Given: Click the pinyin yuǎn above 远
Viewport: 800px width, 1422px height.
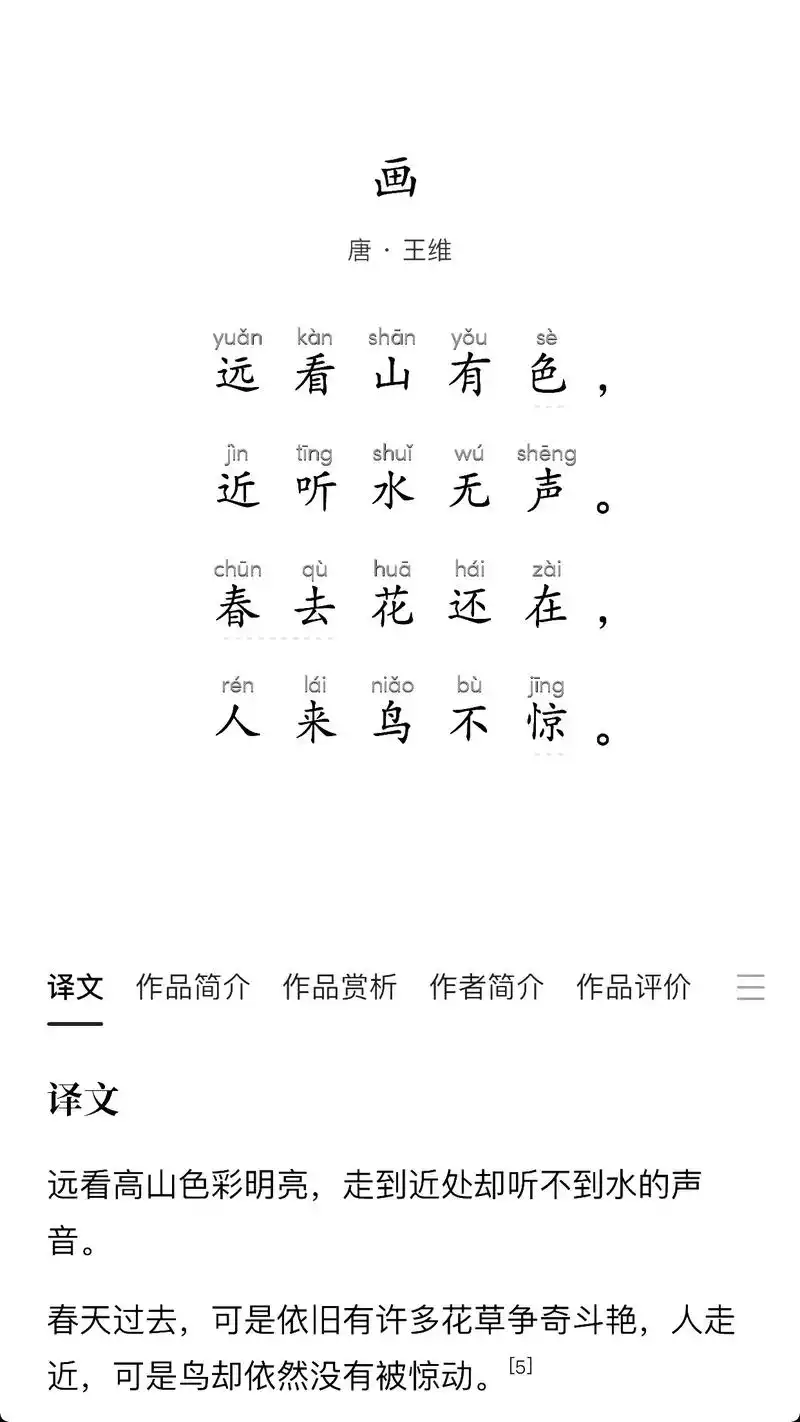Looking at the screenshot, I should click(238, 338).
